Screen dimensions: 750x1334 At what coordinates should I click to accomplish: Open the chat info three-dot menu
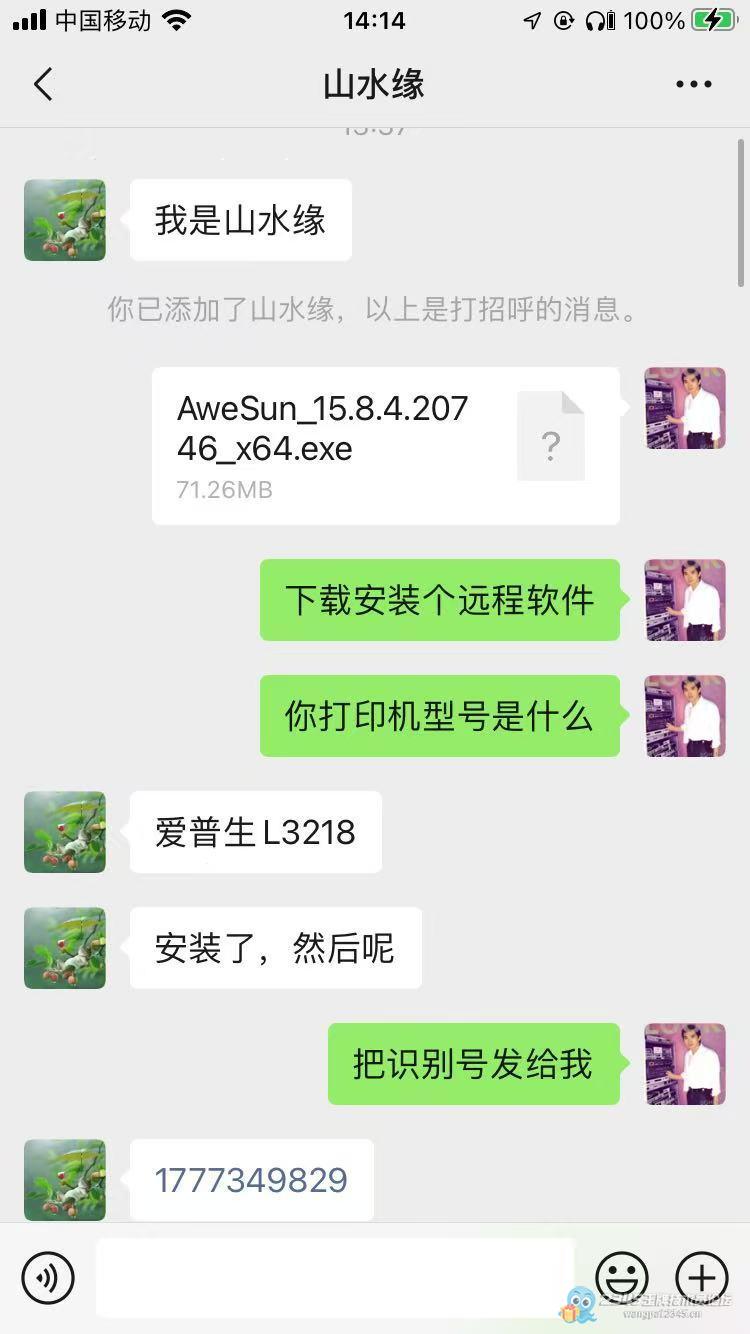click(693, 85)
